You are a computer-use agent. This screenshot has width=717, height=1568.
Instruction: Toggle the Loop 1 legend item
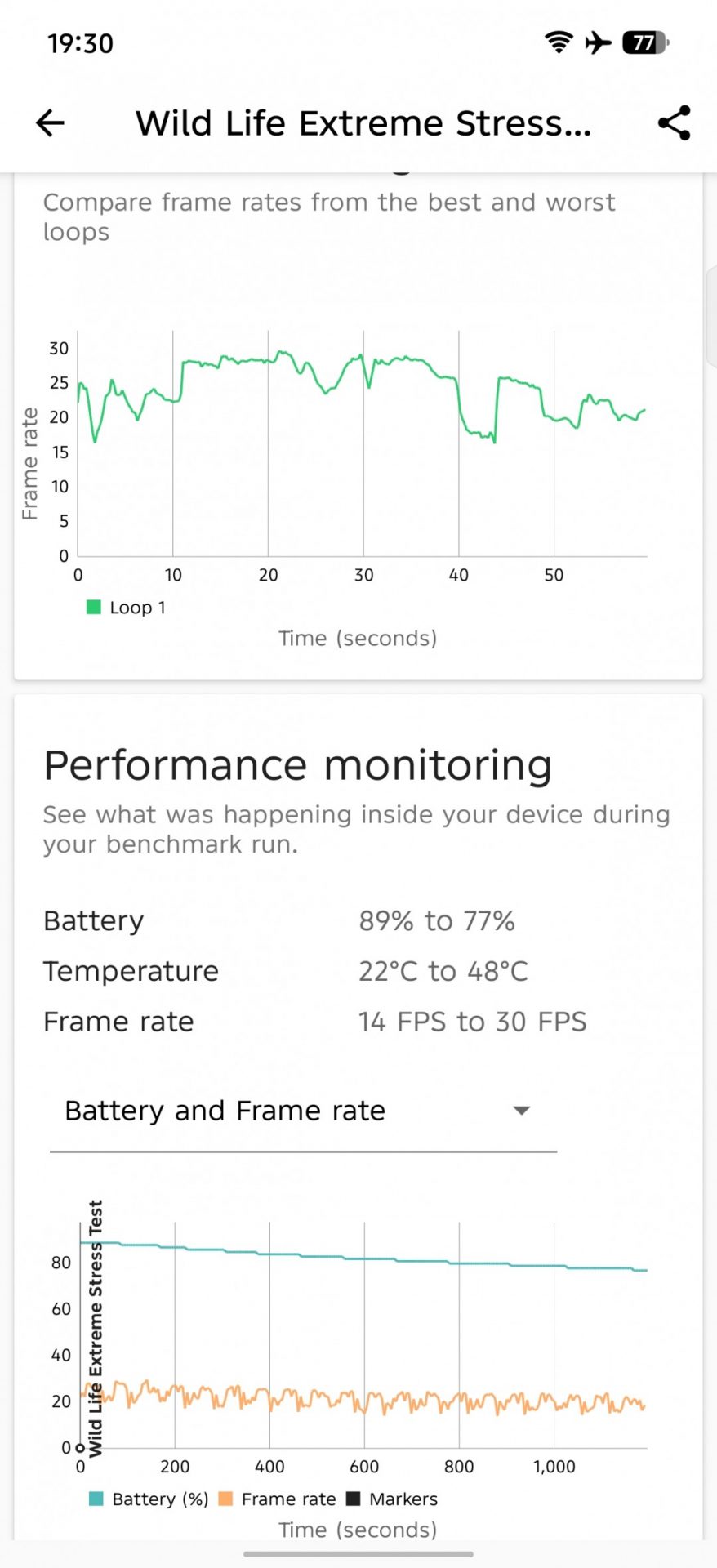(x=127, y=608)
